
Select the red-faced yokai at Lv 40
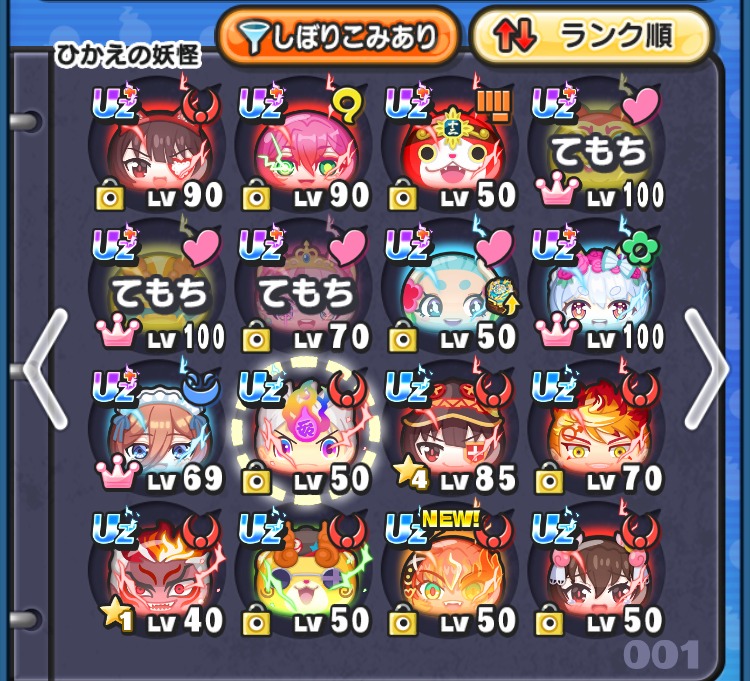tap(158, 577)
